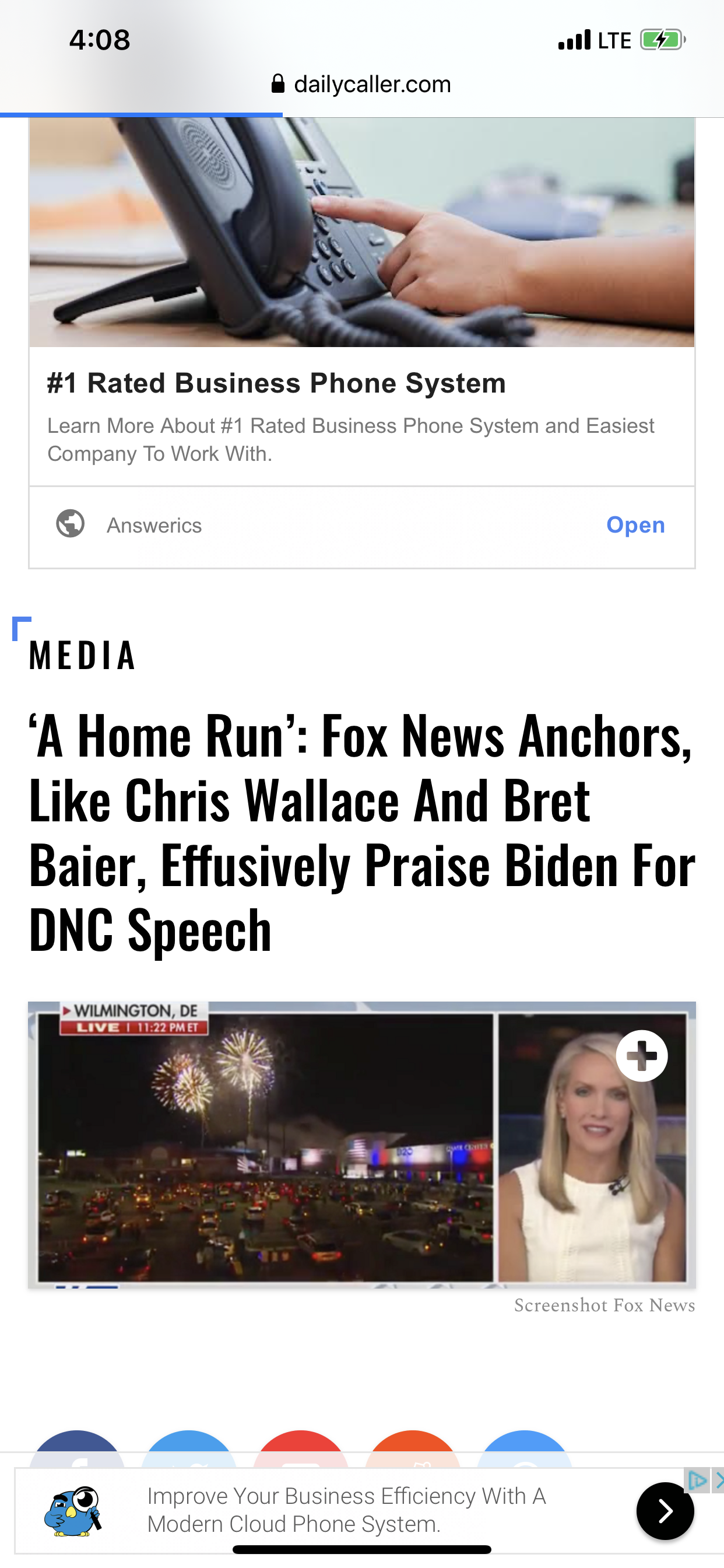The image size is (724, 1568).
Task: Open the Answerics ad link
Action: 635,524
